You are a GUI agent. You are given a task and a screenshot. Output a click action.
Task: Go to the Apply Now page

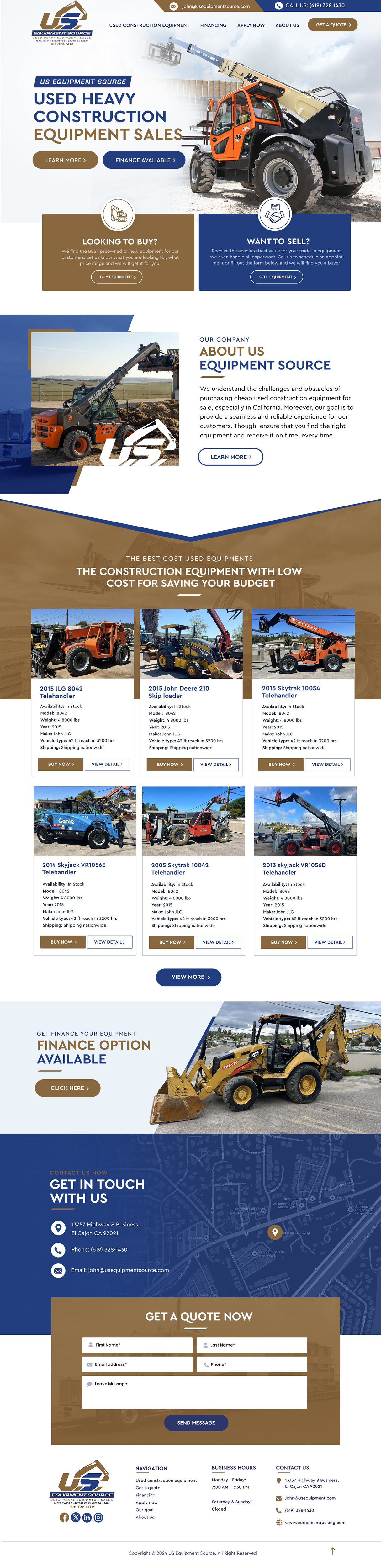(251, 25)
